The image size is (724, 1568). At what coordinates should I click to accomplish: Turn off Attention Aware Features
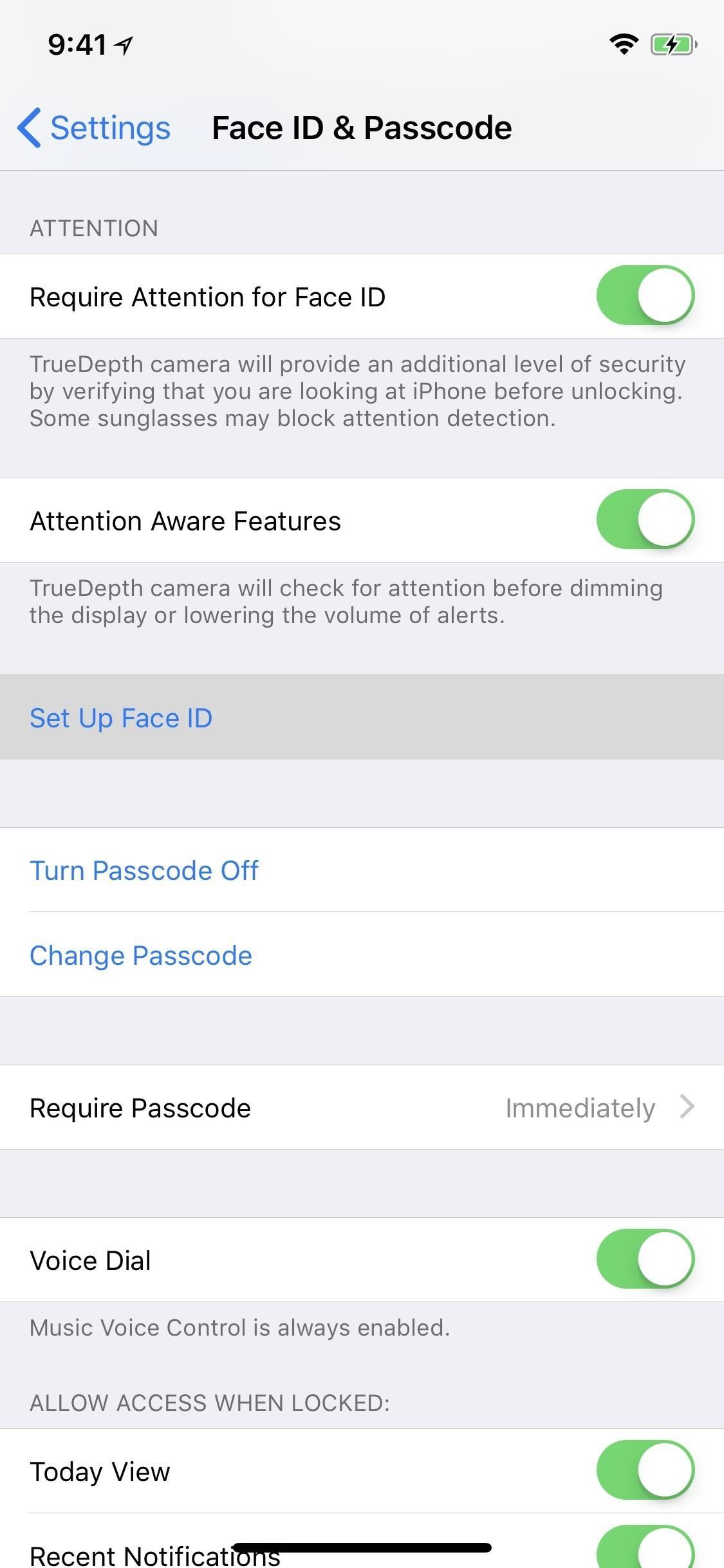tap(645, 520)
